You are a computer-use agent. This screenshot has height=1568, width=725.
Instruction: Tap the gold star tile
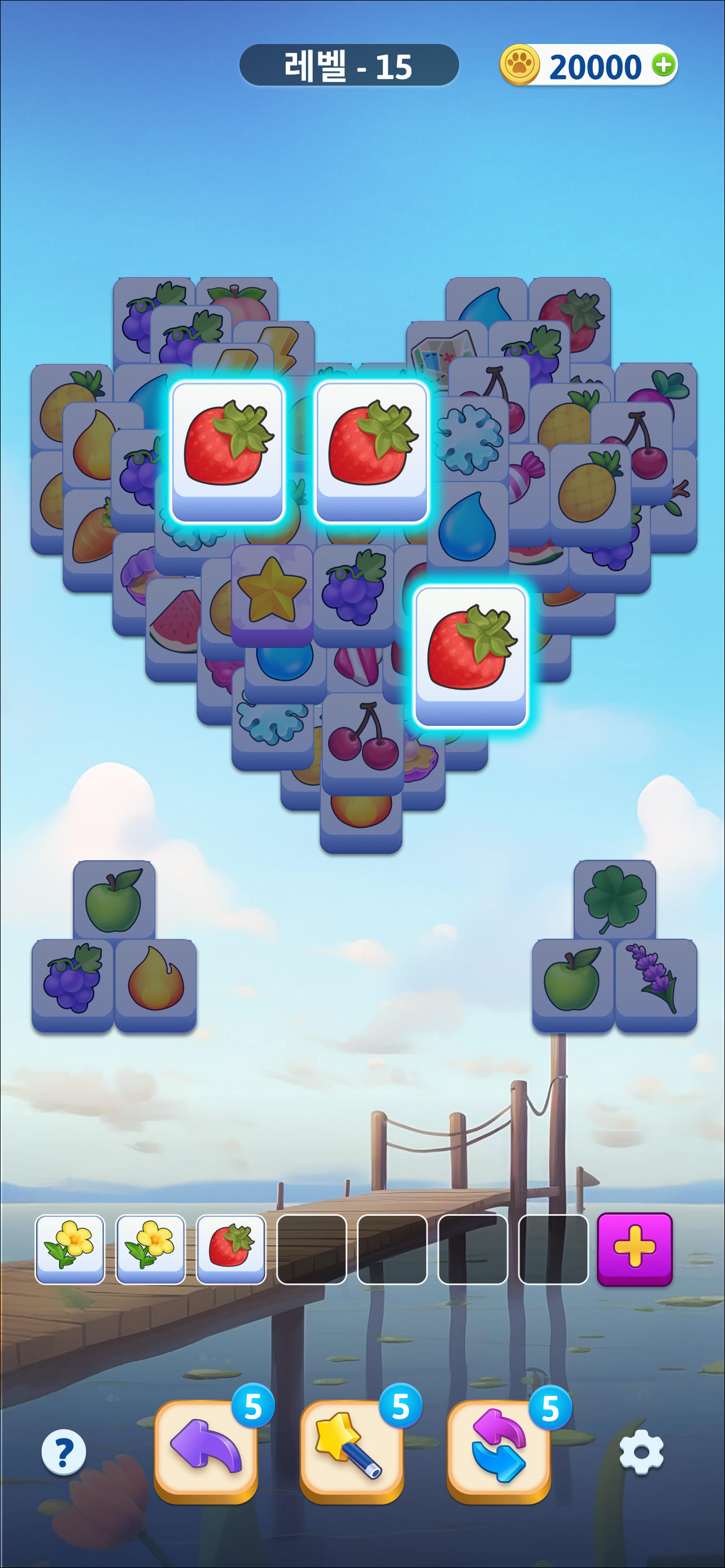(x=272, y=590)
